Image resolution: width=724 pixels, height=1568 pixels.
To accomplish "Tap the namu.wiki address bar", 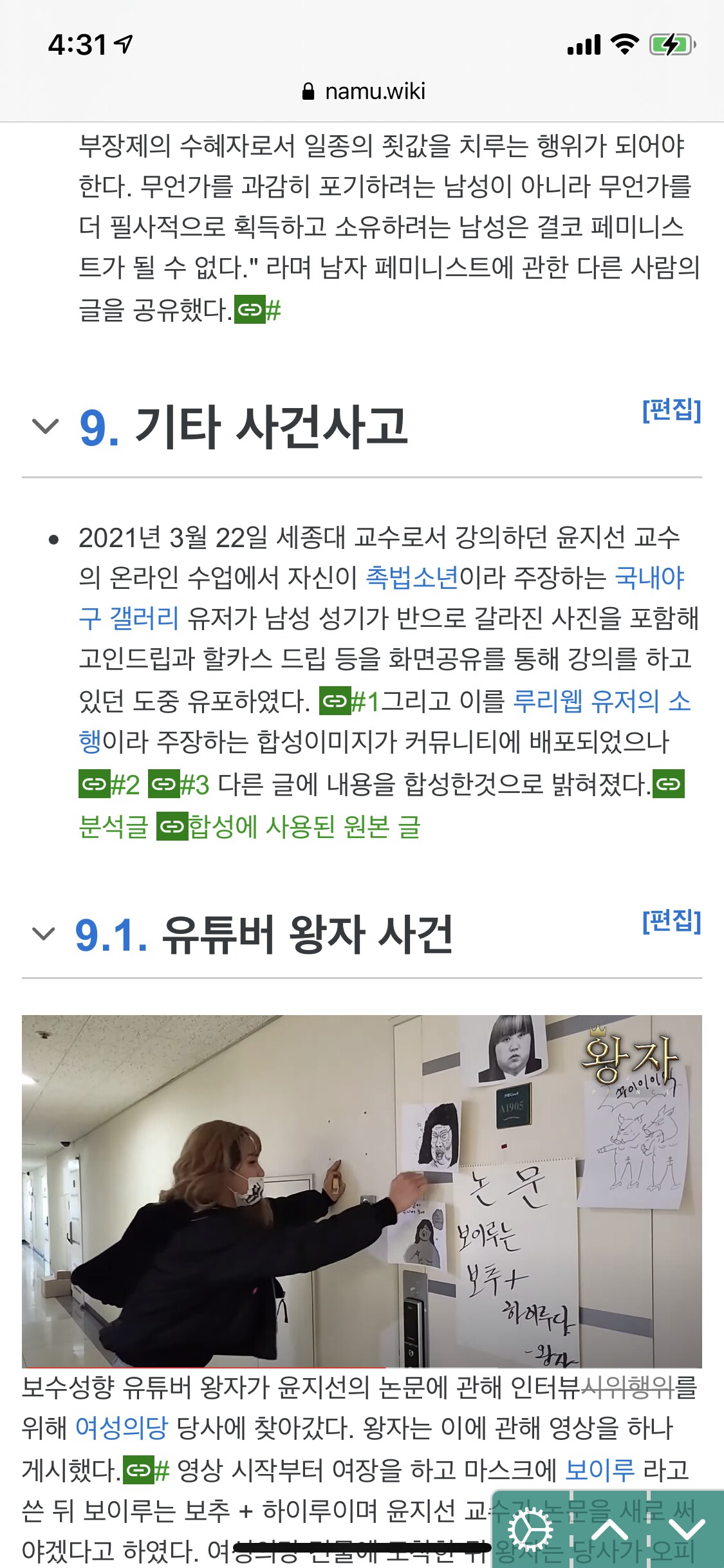I will point(363,91).
